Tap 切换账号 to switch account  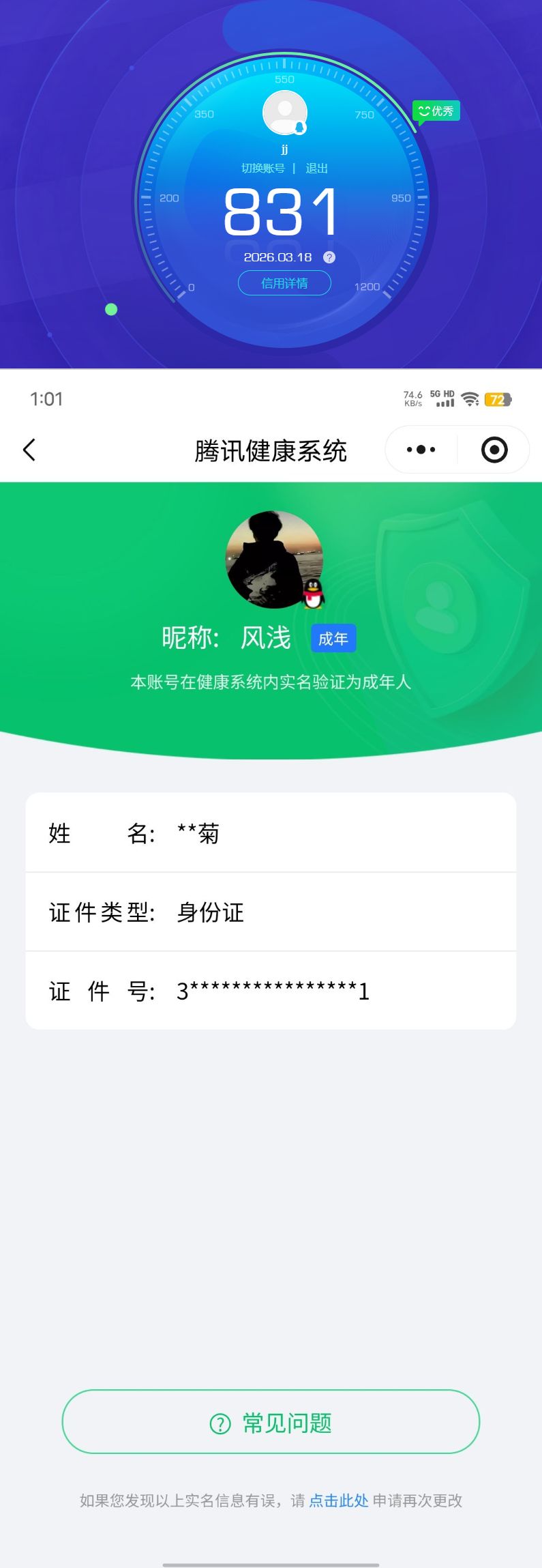[262, 169]
